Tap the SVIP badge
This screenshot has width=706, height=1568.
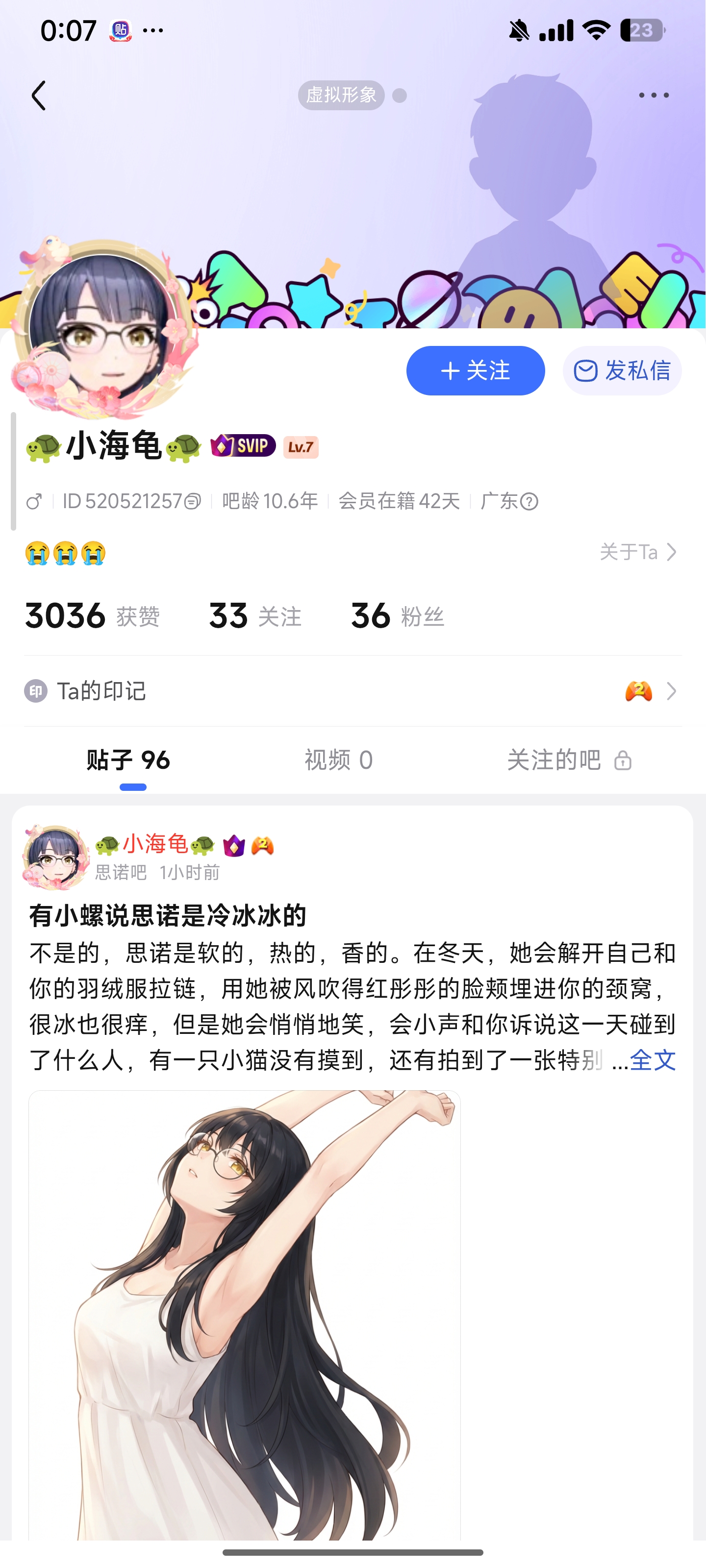pyautogui.click(x=243, y=445)
